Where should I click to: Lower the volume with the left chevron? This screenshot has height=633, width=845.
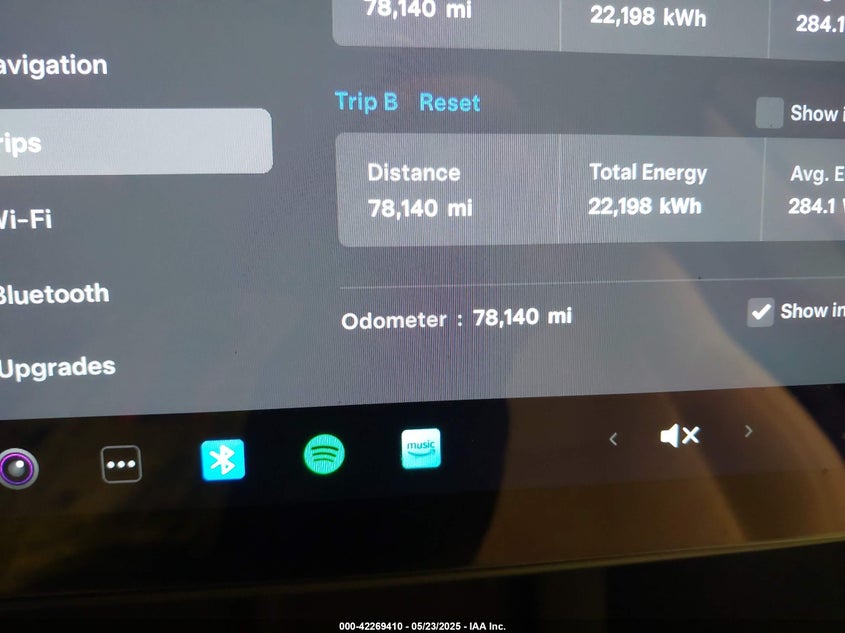click(613, 438)
